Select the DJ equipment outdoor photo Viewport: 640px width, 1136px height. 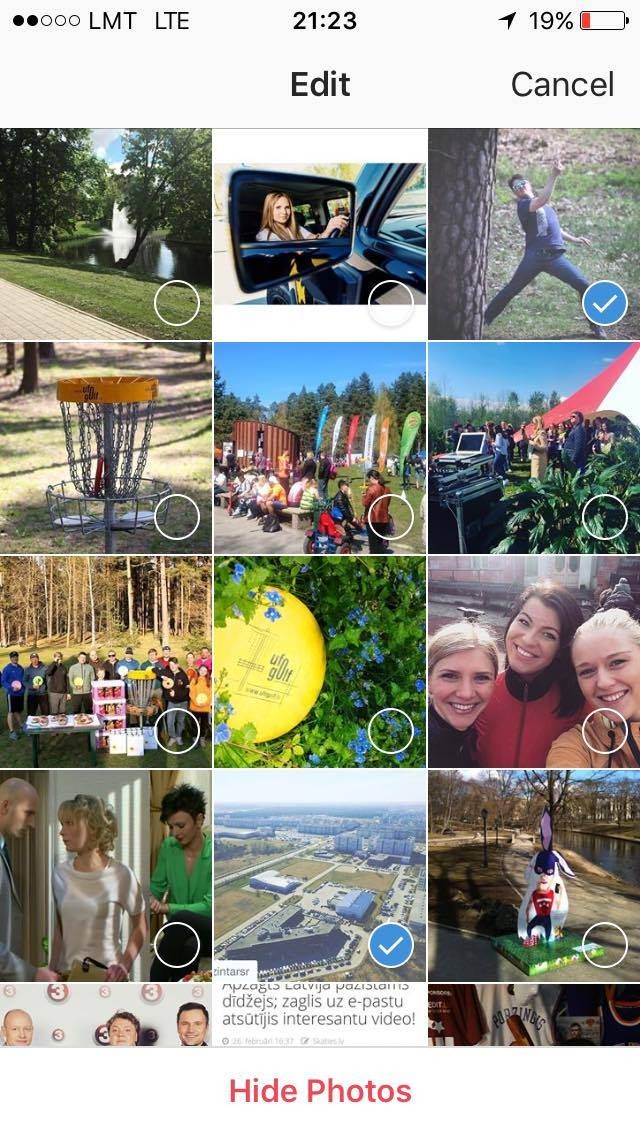[x=534, y=448]
